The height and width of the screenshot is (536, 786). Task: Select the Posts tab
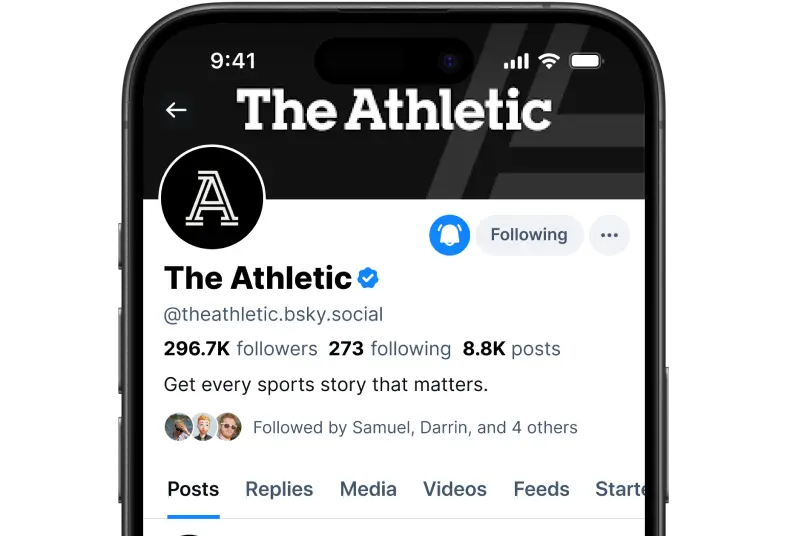coord(193,489)
